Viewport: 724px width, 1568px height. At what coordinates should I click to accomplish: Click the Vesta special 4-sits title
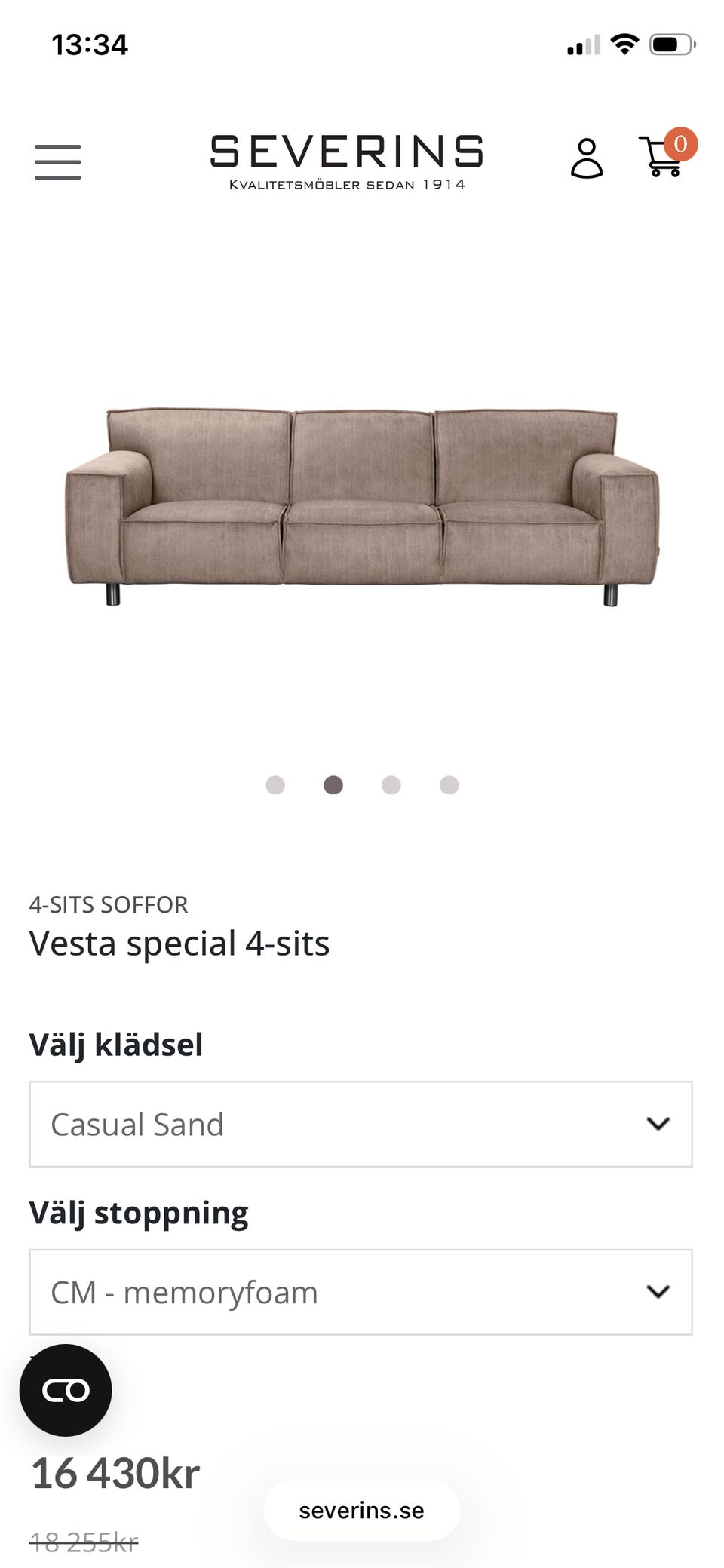(x=179, y=944)
